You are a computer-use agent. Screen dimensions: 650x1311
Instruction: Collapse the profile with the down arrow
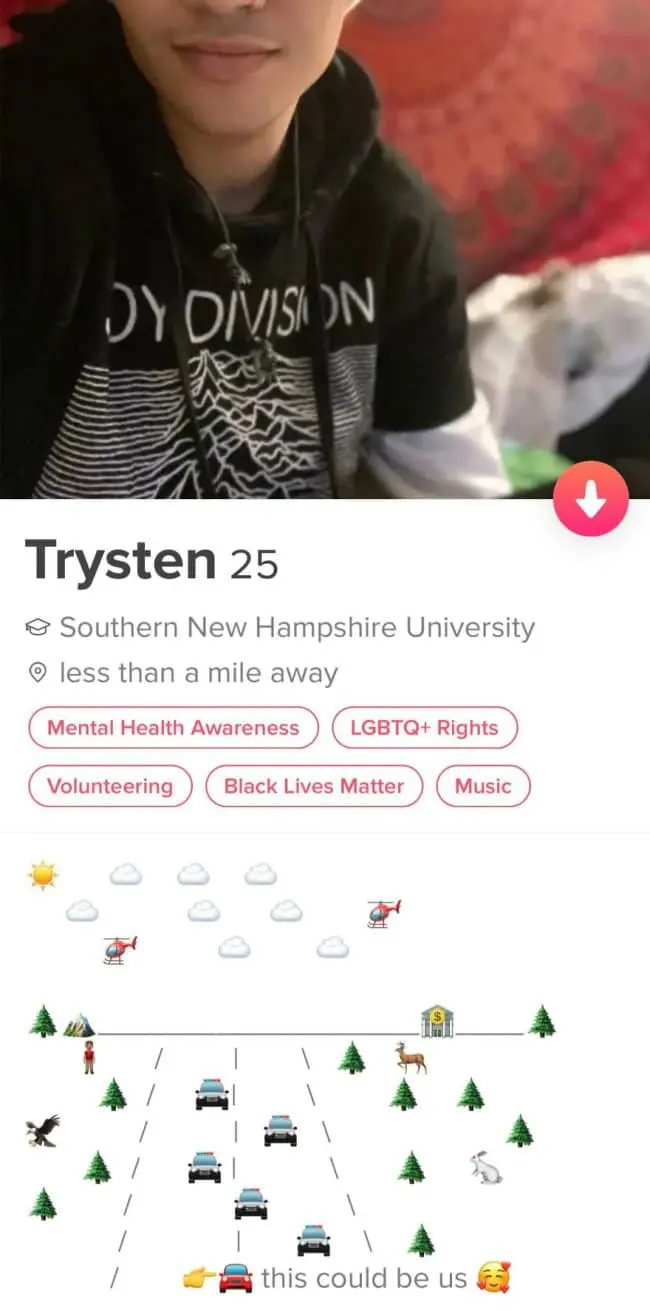(590, 499)
